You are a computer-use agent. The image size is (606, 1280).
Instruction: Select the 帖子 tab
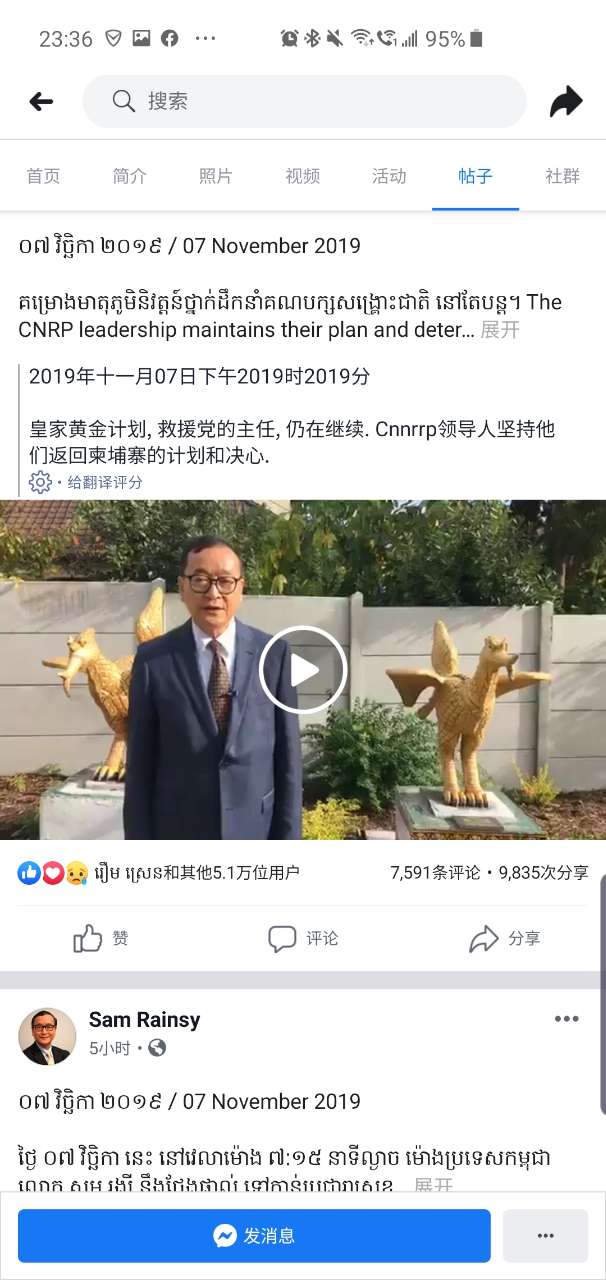pos(476,176)
